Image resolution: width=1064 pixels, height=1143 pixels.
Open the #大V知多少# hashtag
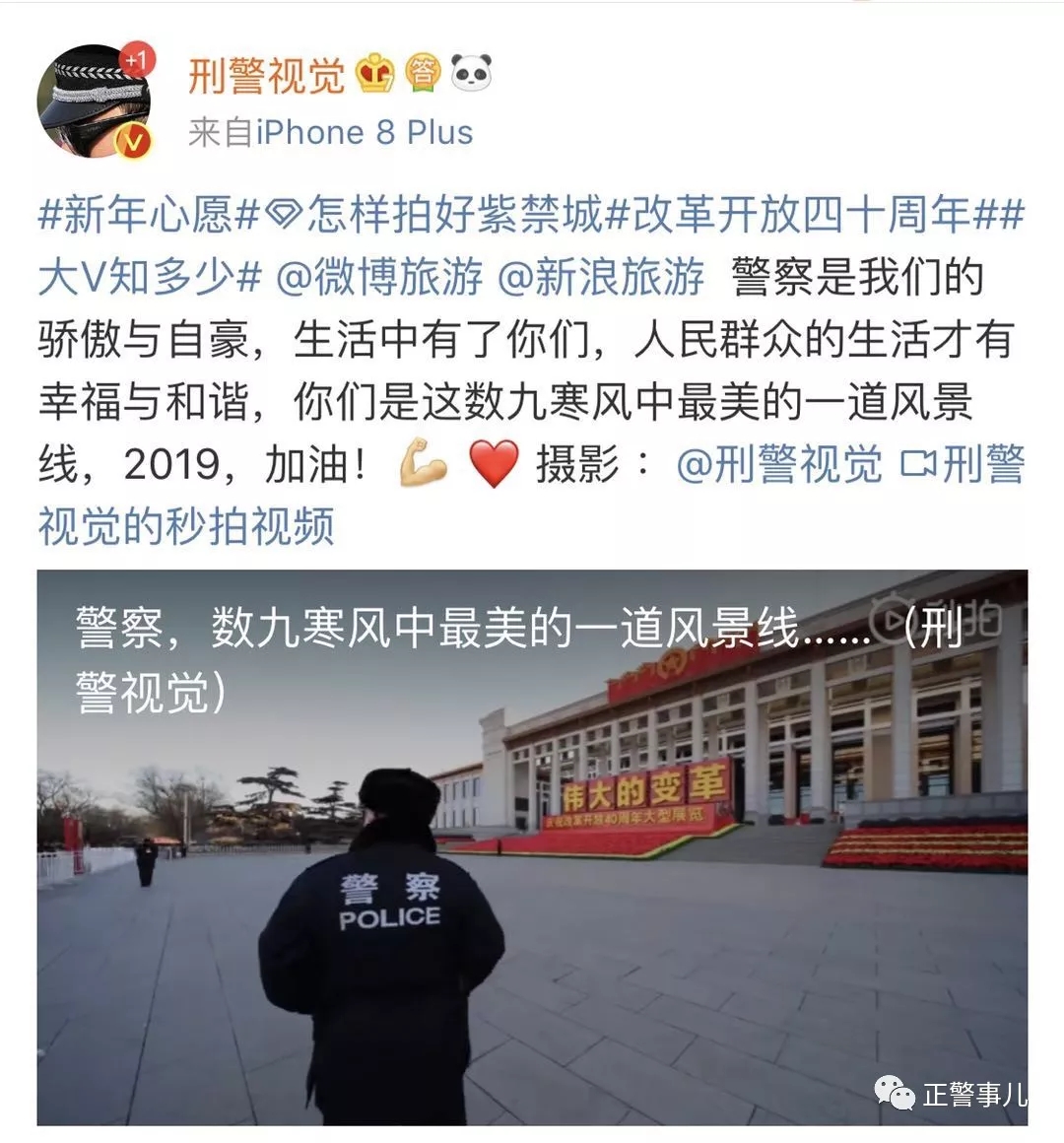pyautogui.click(x=149, y=278)
